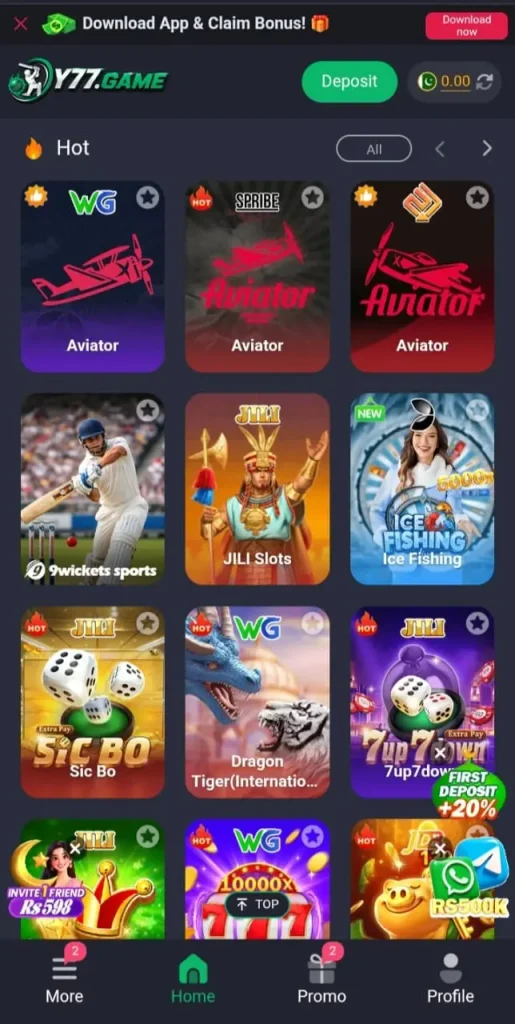Play the Ice Fishing game
The width and height of the screenshot is (515, 1024).
coord(422,488)
